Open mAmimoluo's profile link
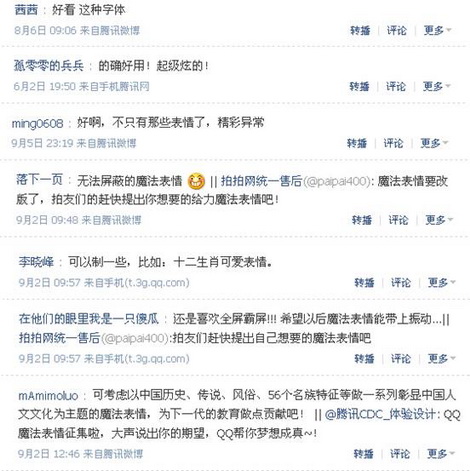The height and width of the screenshot is (471, 470). tap(48, 396)
